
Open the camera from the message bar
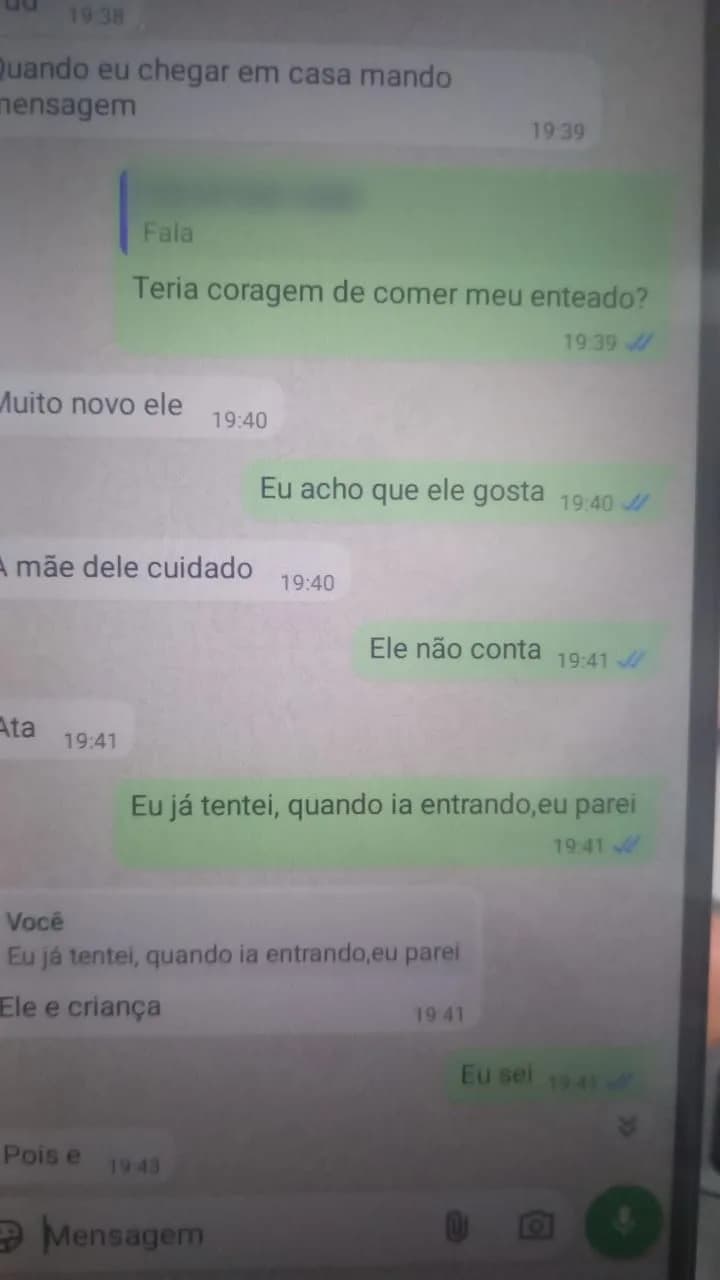point(535,1225)
